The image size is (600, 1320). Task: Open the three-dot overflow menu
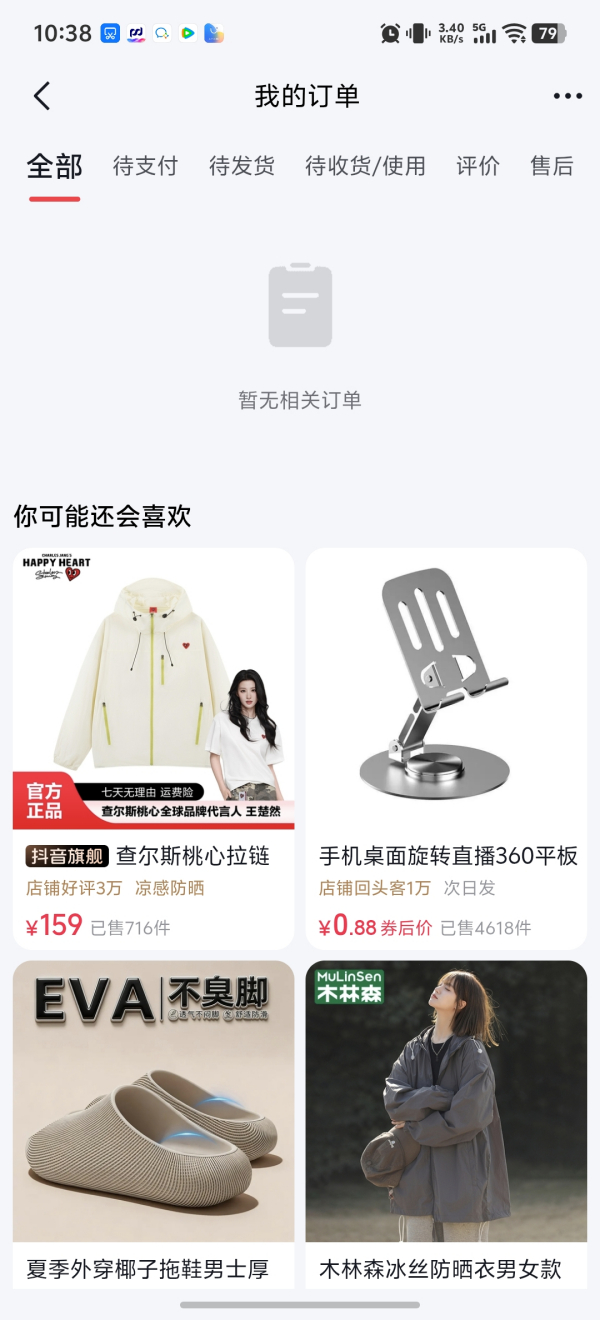point(567,96)
